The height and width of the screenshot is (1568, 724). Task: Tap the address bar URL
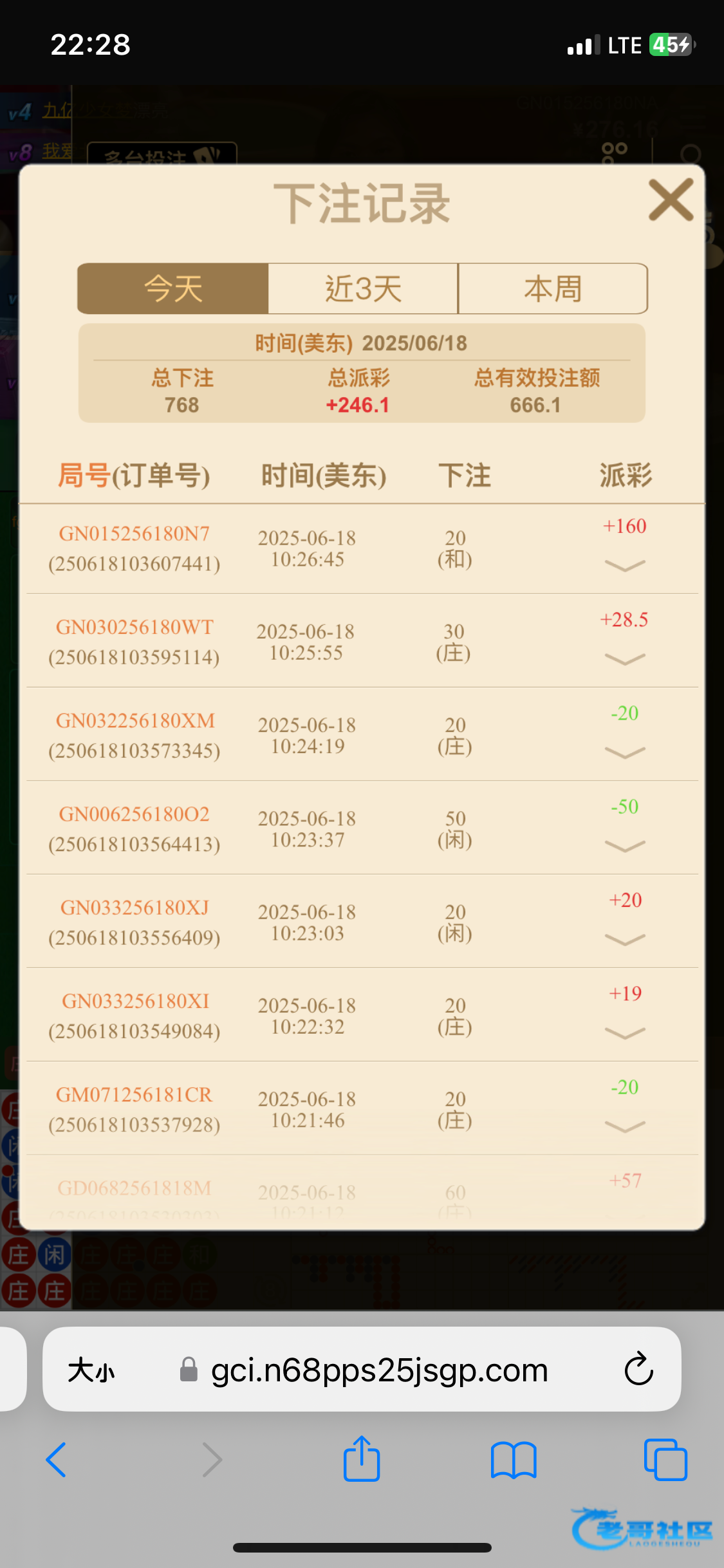[x=379, y=1370]
